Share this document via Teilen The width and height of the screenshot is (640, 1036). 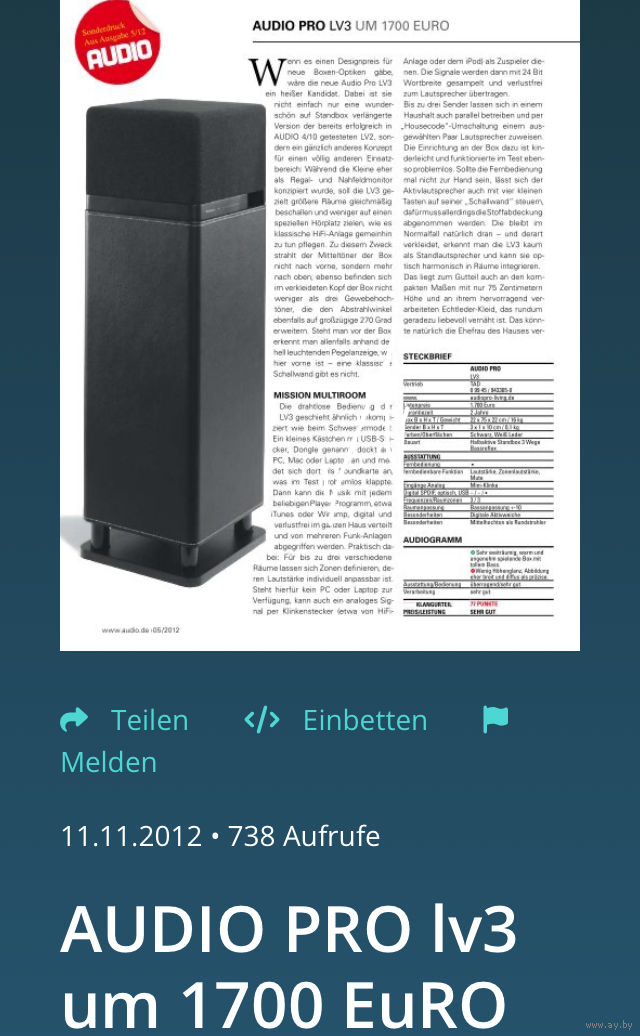click(124, 720)
